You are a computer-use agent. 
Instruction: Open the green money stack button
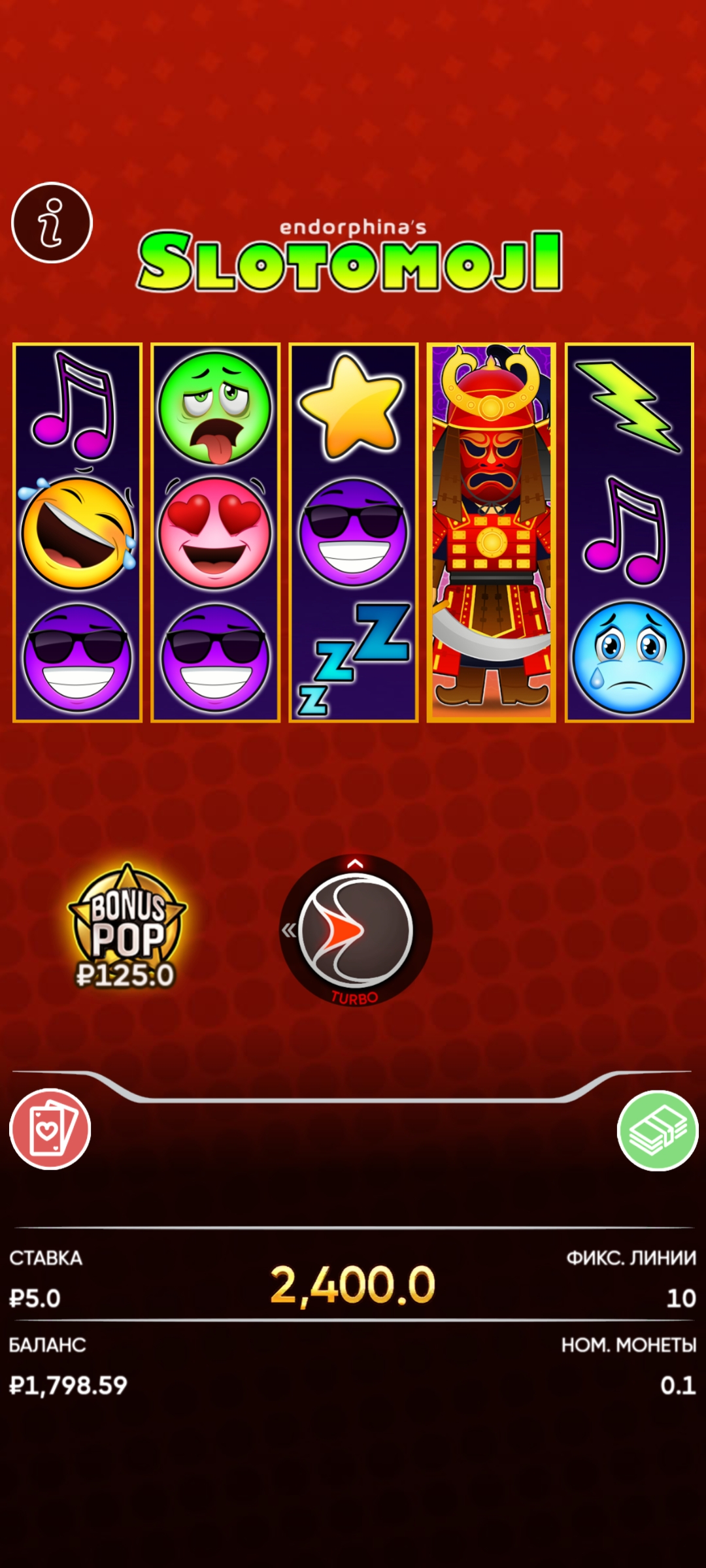(x=657, y=1130)
